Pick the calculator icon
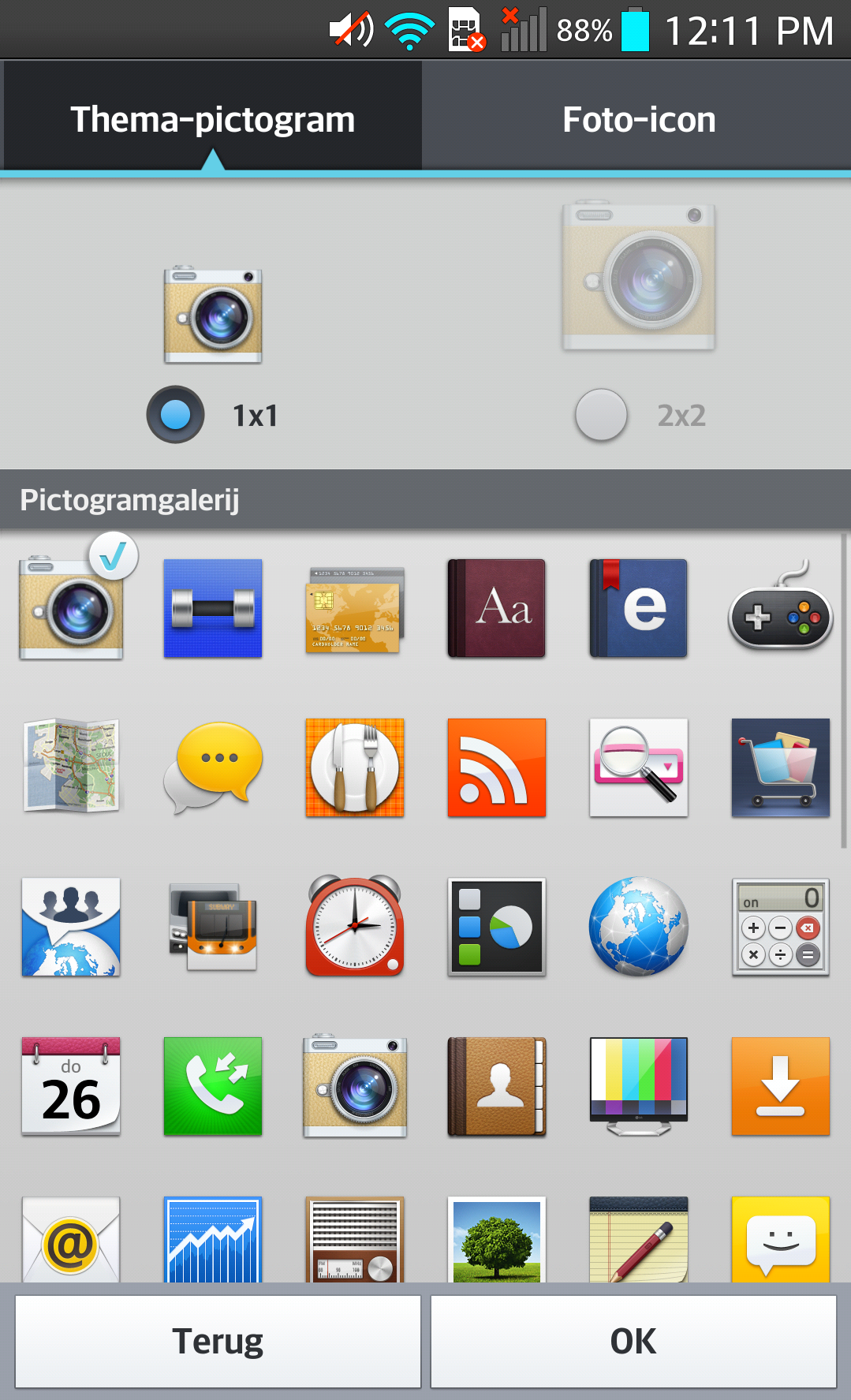This screenshot has width=851, height=1400. pyautogui.click(x=780, y=927)
